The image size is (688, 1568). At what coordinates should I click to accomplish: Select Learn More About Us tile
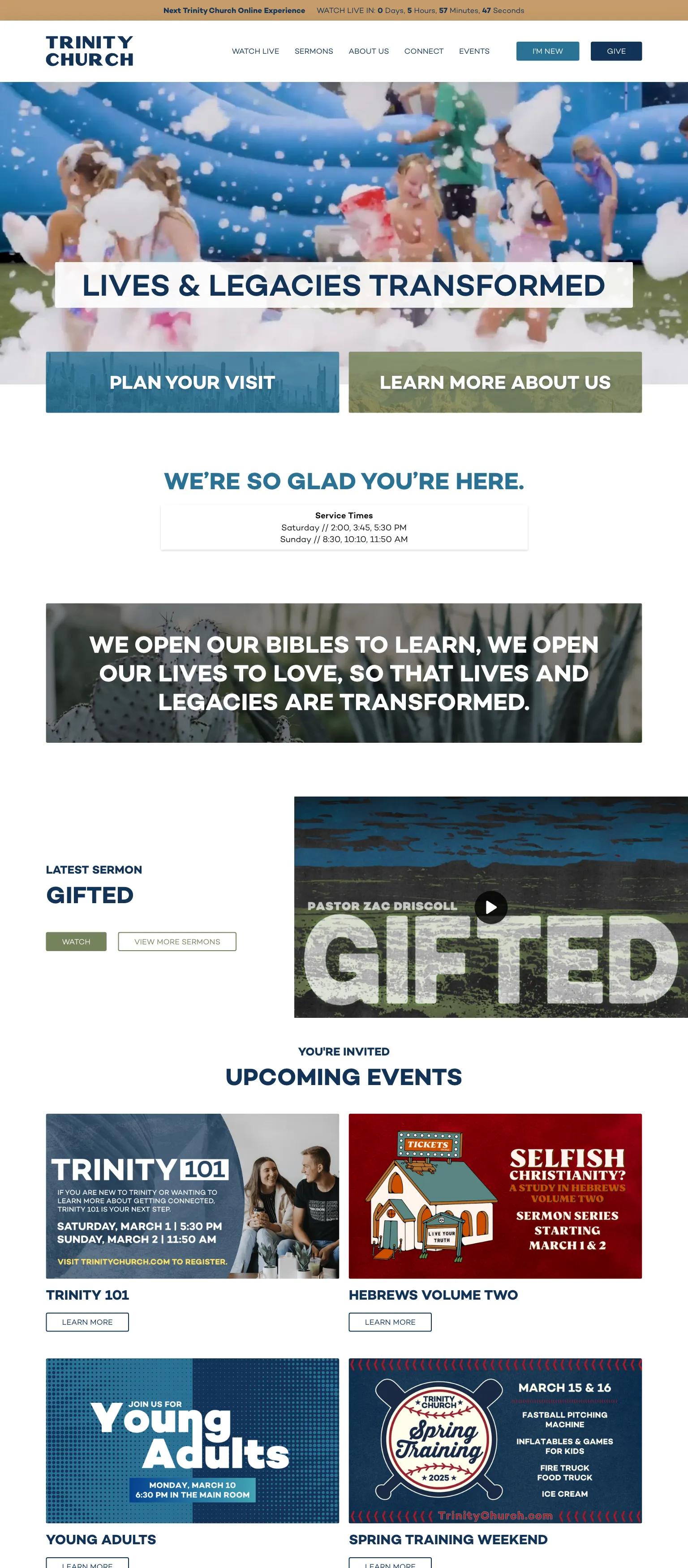[495, 382]
